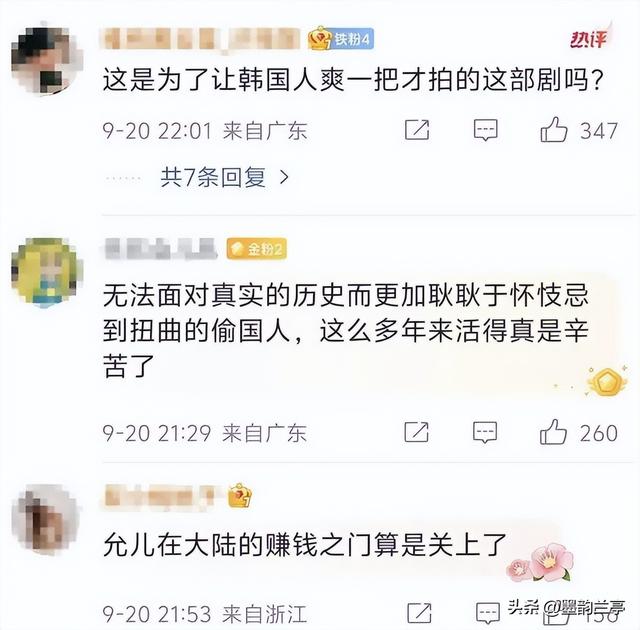Share the comment posted at 9-20 22:01
640x630 pixels.
point(418,130)
